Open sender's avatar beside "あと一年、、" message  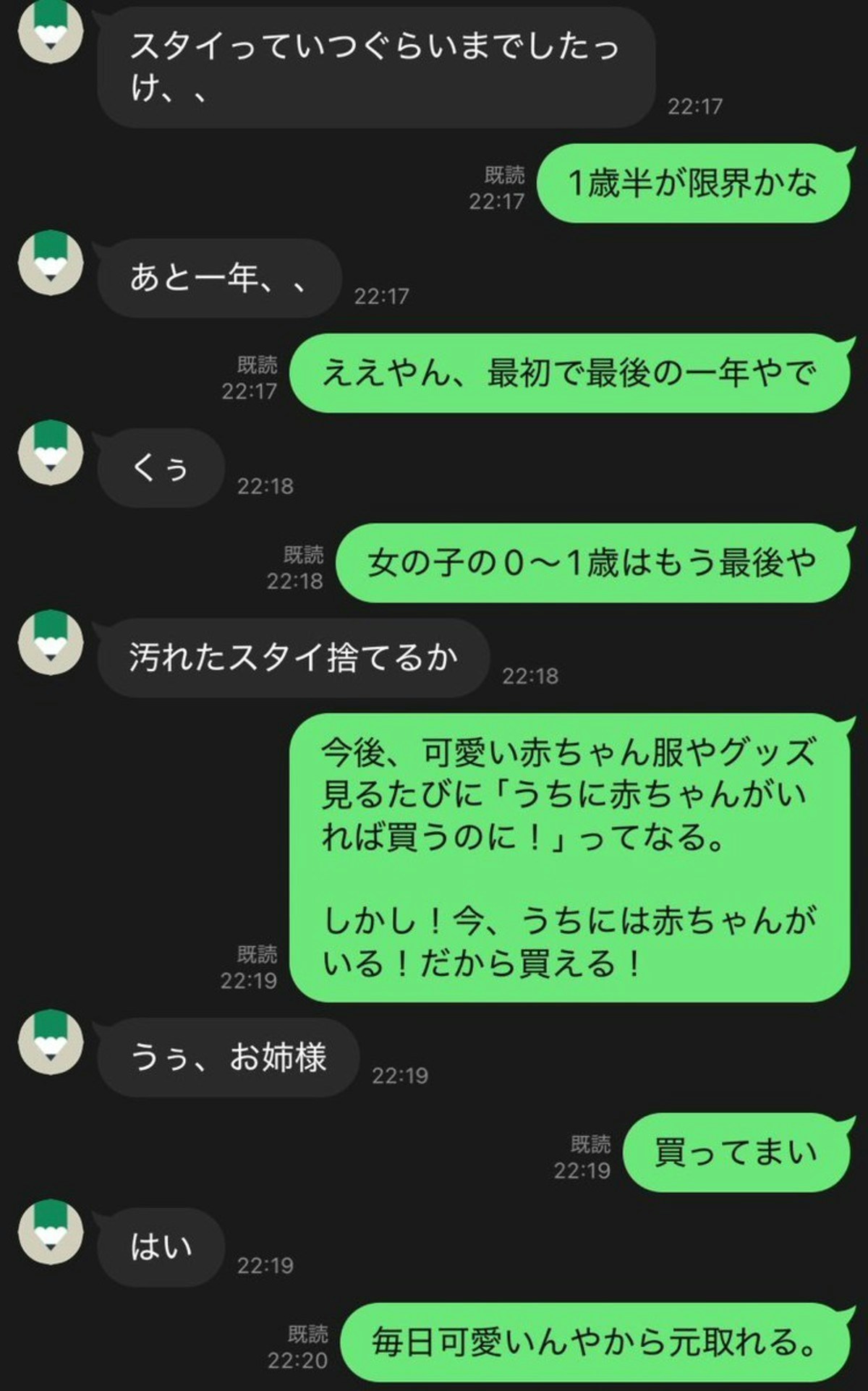click(x=51, y=263)
